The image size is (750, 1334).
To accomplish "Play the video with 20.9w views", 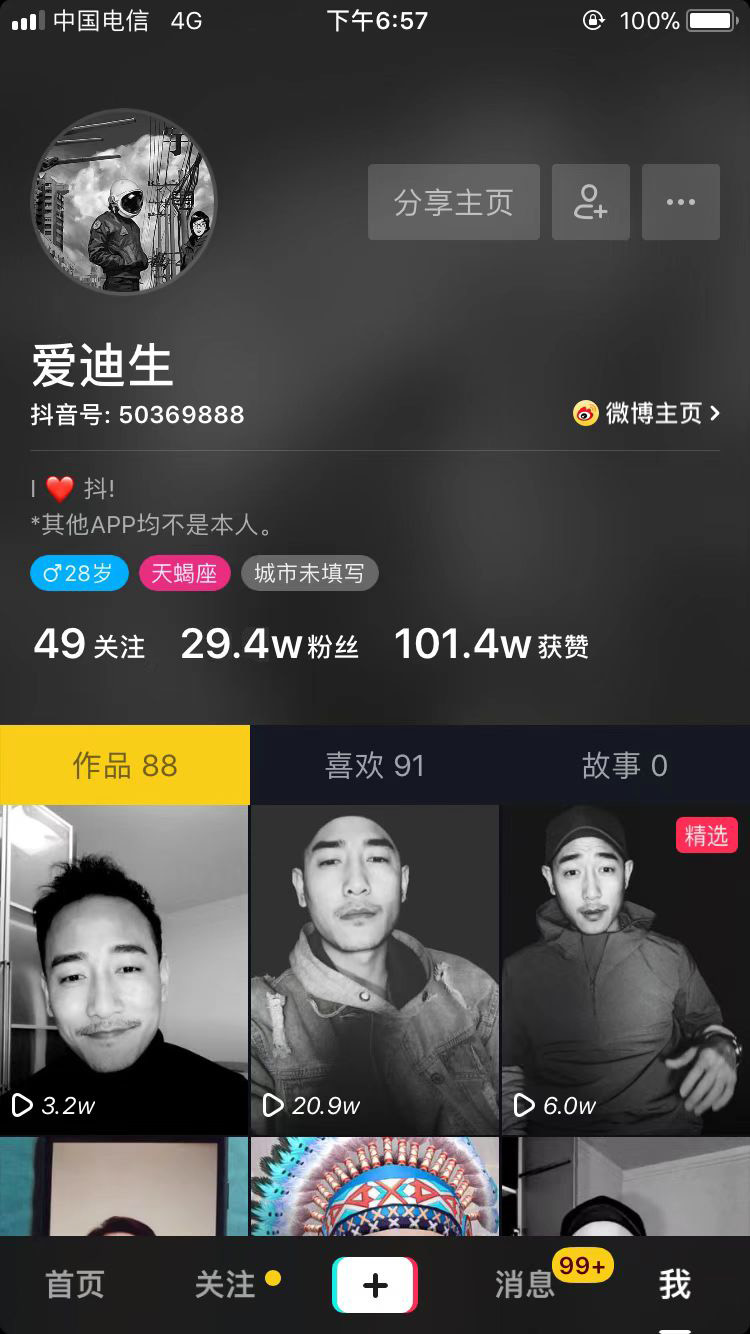I will (x=374, y=970).
